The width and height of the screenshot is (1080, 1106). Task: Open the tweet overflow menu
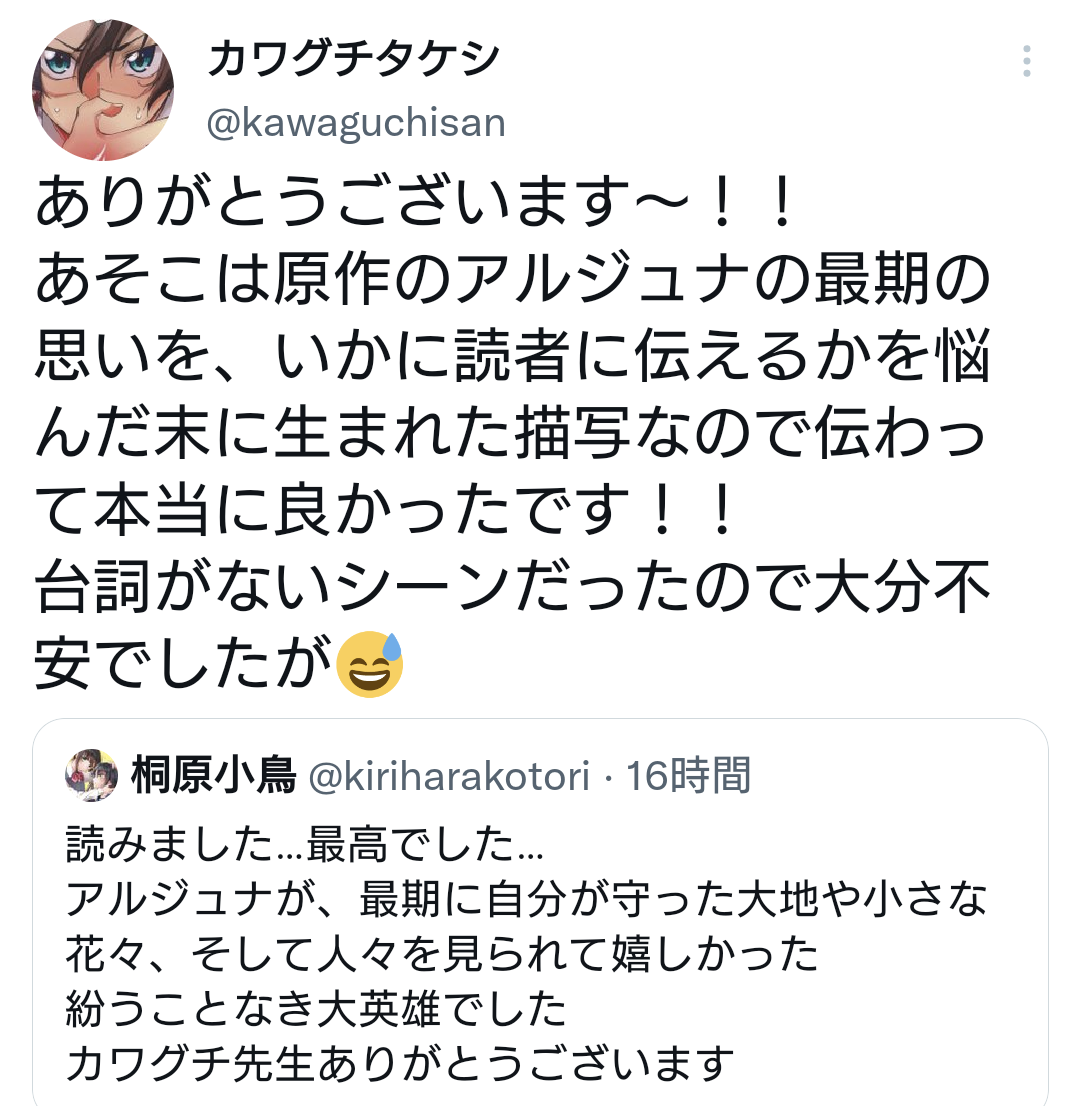[1026, 62]
